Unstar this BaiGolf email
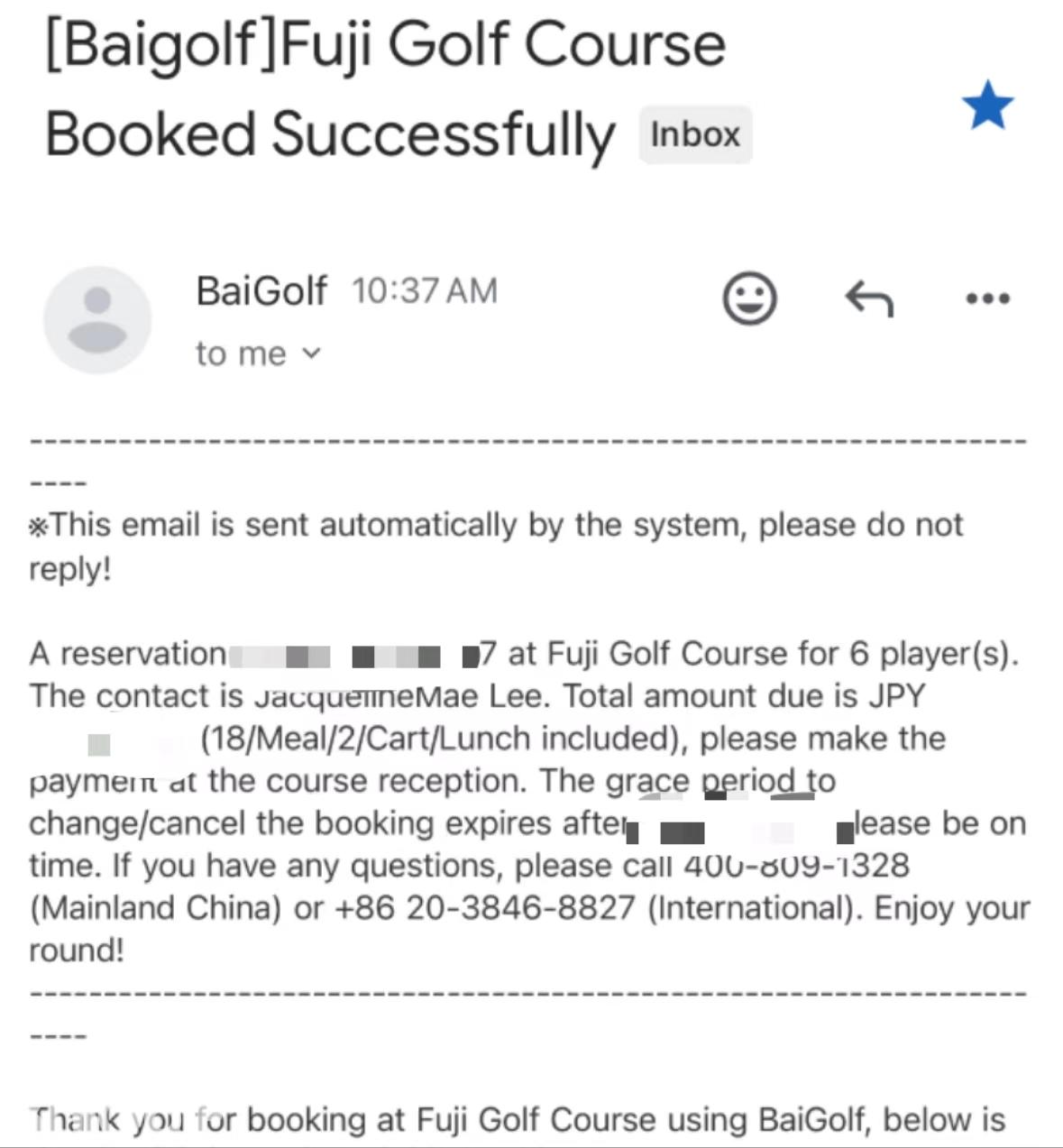 (x=987, y=106)
